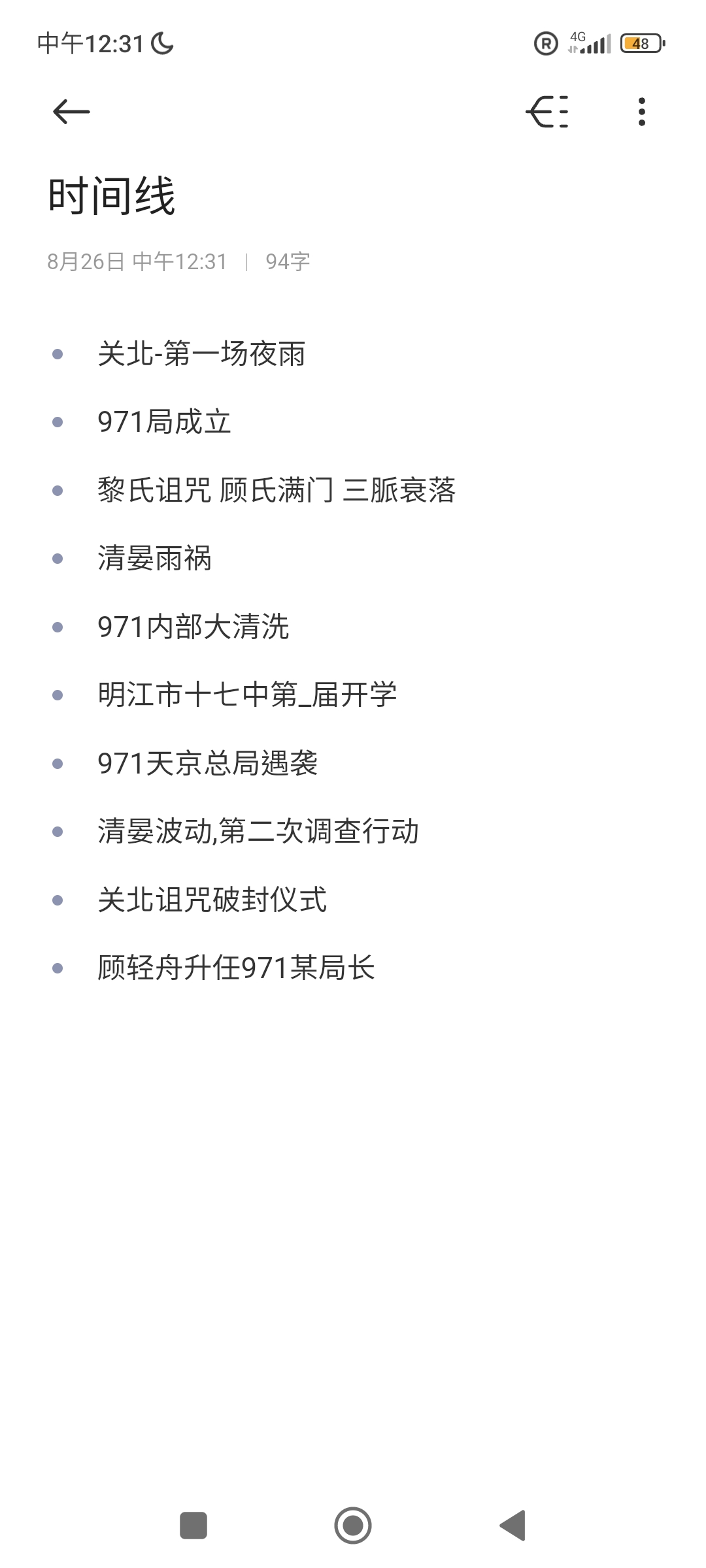The image size is (706, 1568).
Task: Go back from the 时间线 note
Action: coord(71,112)
